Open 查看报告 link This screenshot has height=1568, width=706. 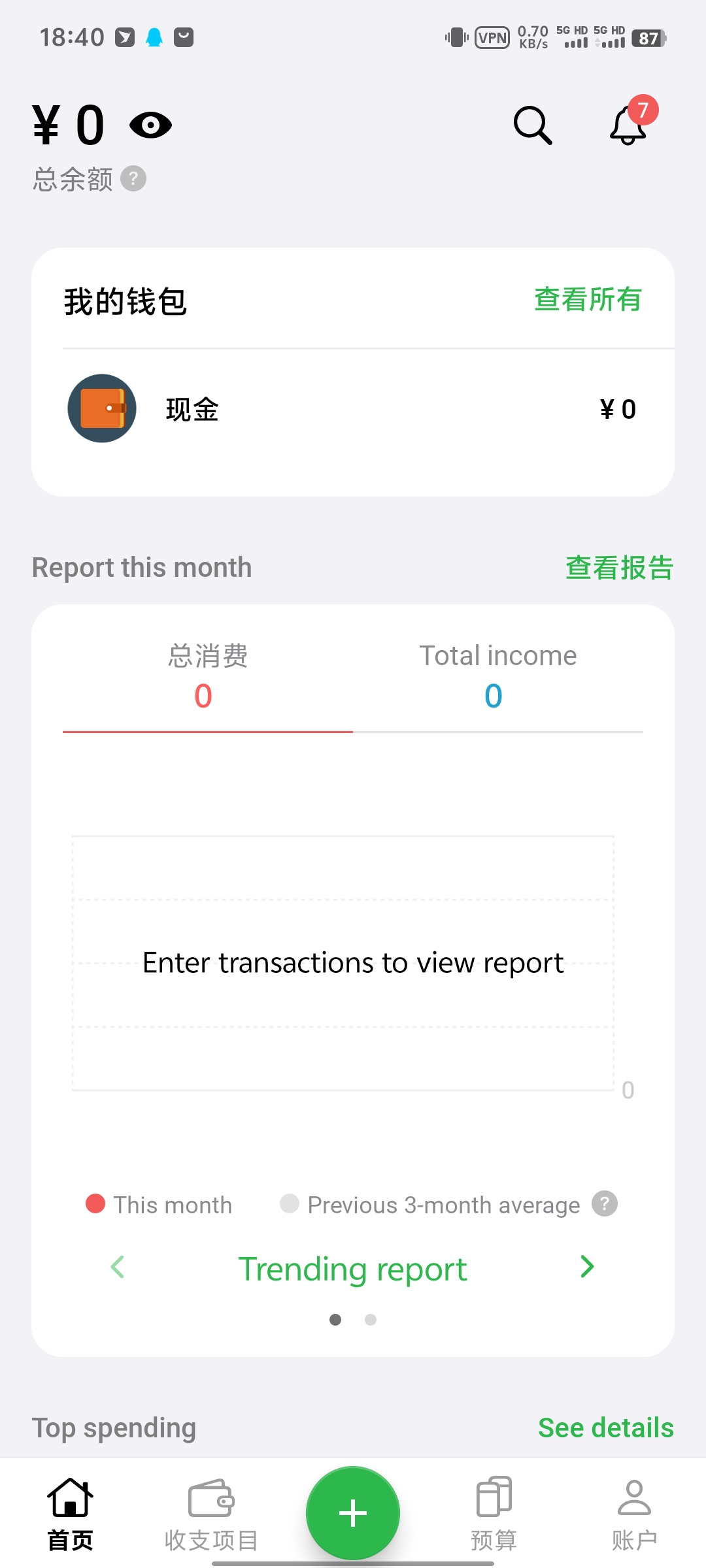pos(618,567)
